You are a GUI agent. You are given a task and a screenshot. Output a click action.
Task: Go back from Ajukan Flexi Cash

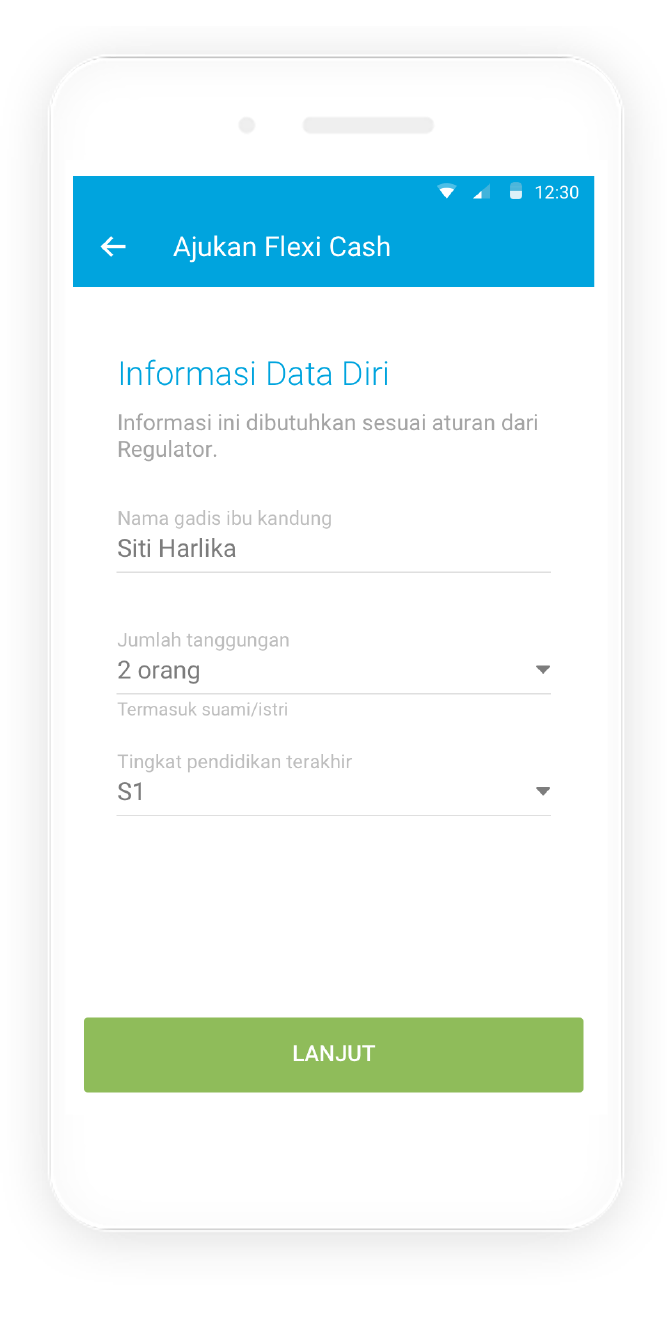pos(113,247)
